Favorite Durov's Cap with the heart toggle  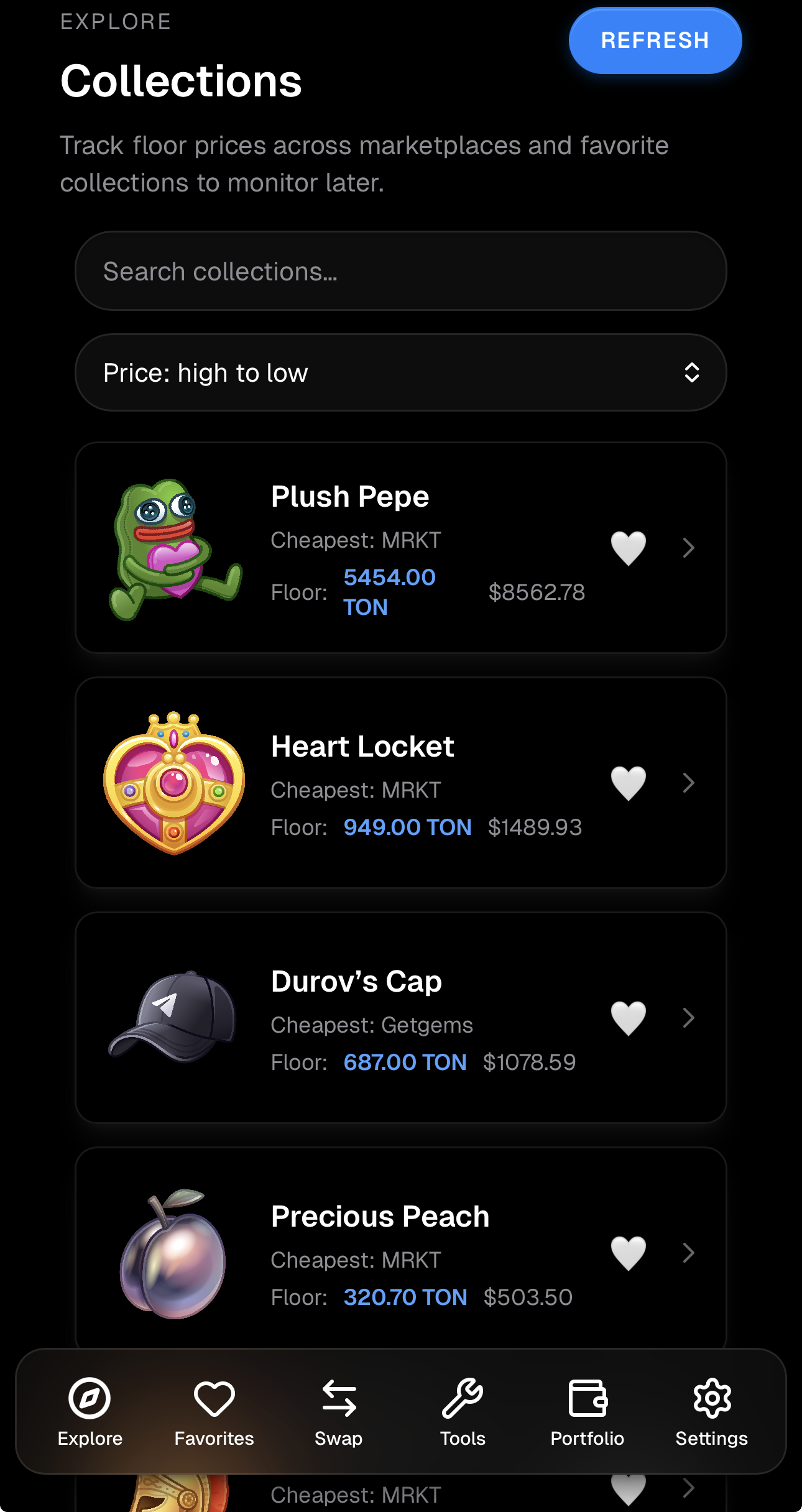click(x=628, y=1018)
